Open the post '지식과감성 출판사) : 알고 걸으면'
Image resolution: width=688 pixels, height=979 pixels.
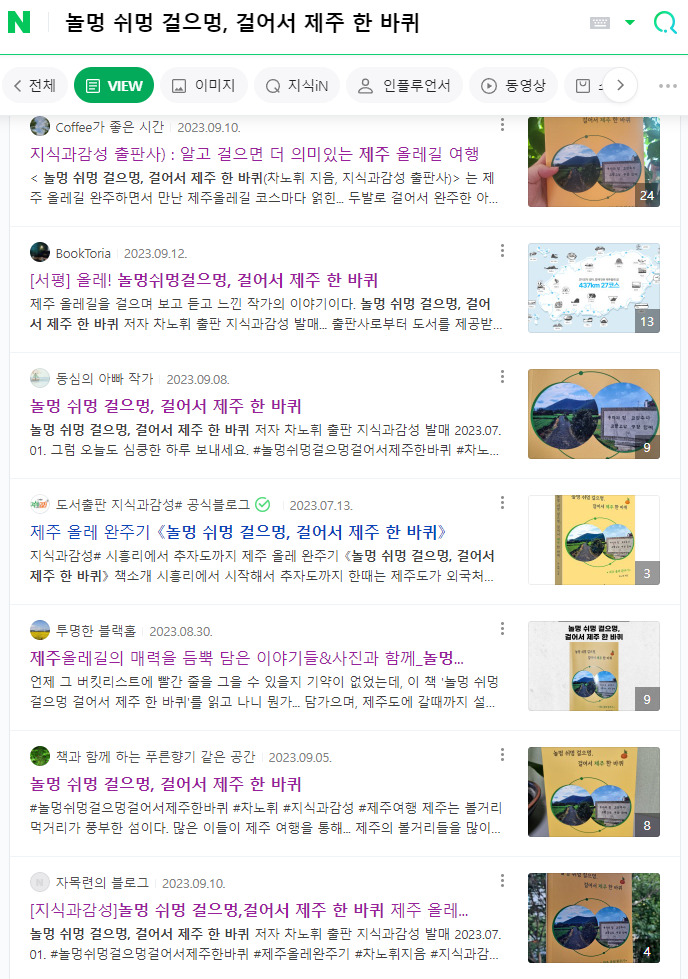255,154
